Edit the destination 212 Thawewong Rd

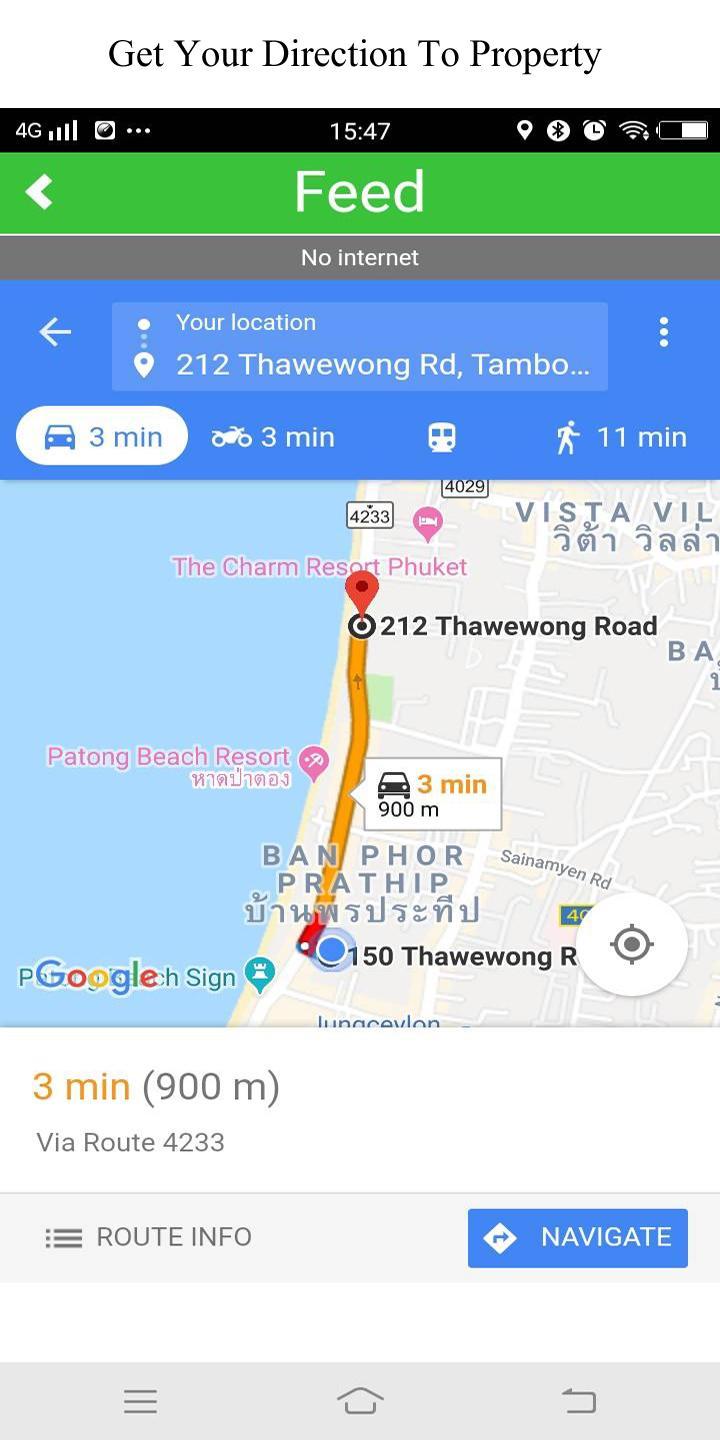pos(380,365)
